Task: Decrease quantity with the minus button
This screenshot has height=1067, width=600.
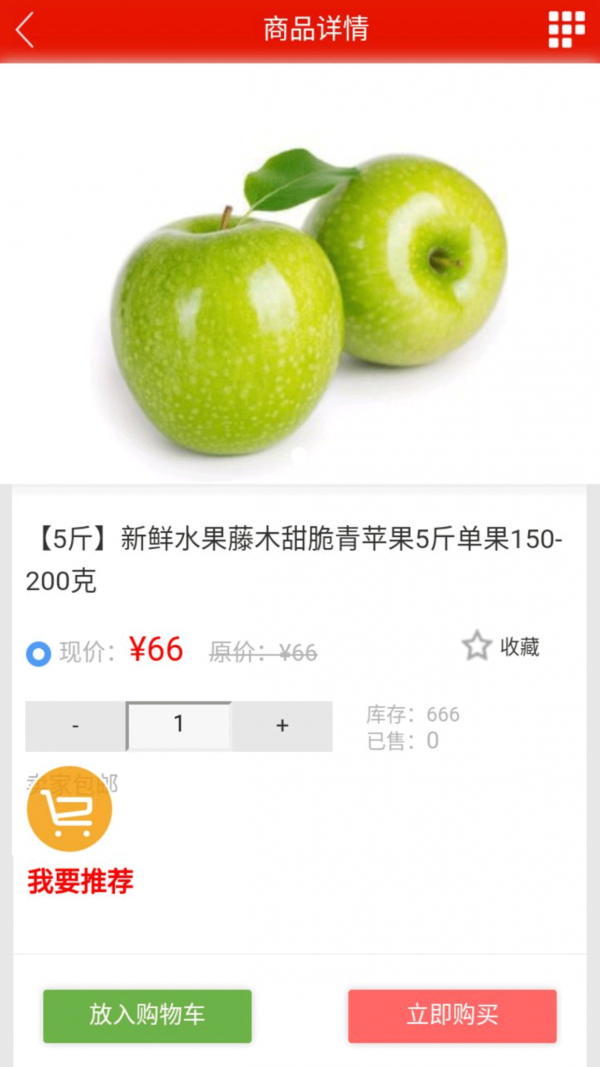Action: coord(76,726)
